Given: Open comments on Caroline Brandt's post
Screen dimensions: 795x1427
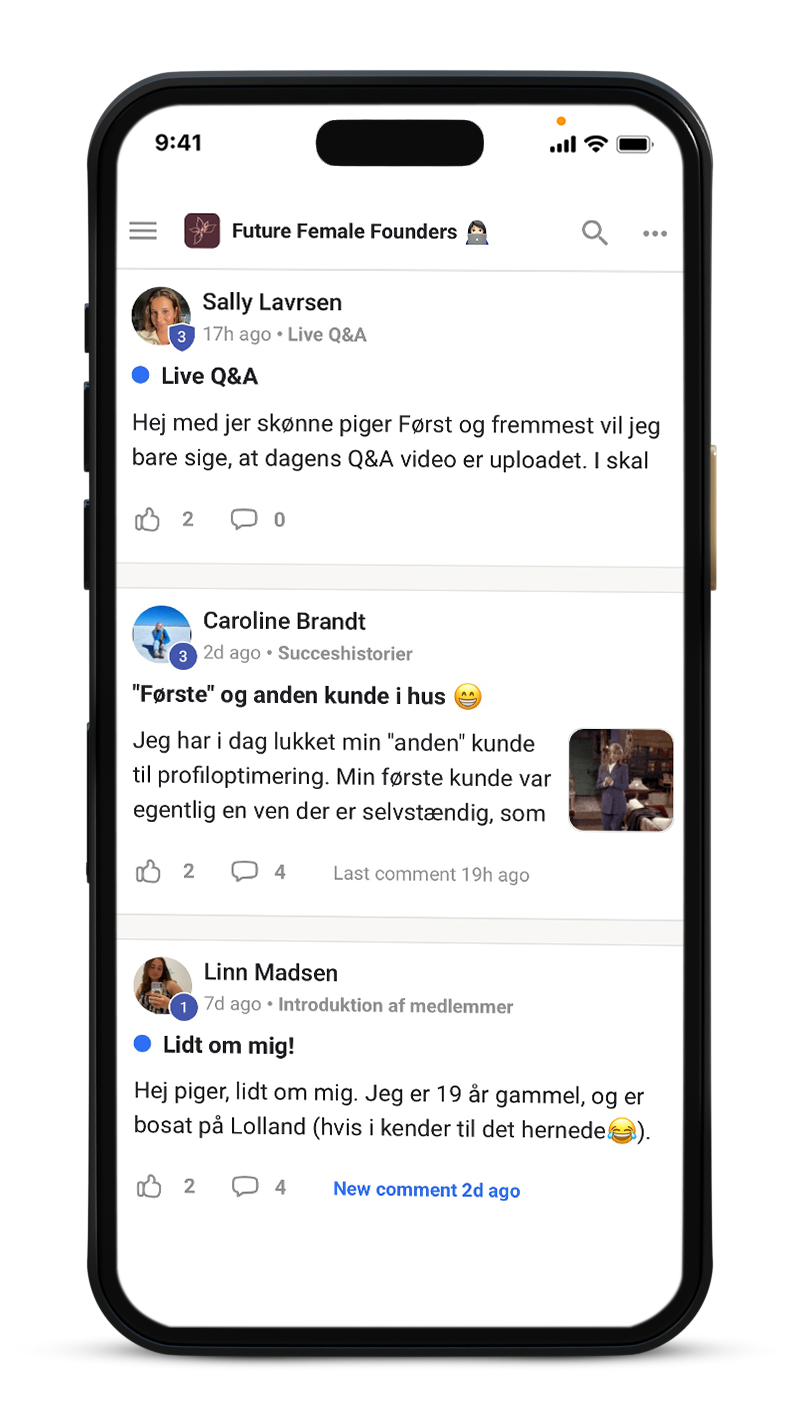Looking at the screenshot, I should [245, 872].
